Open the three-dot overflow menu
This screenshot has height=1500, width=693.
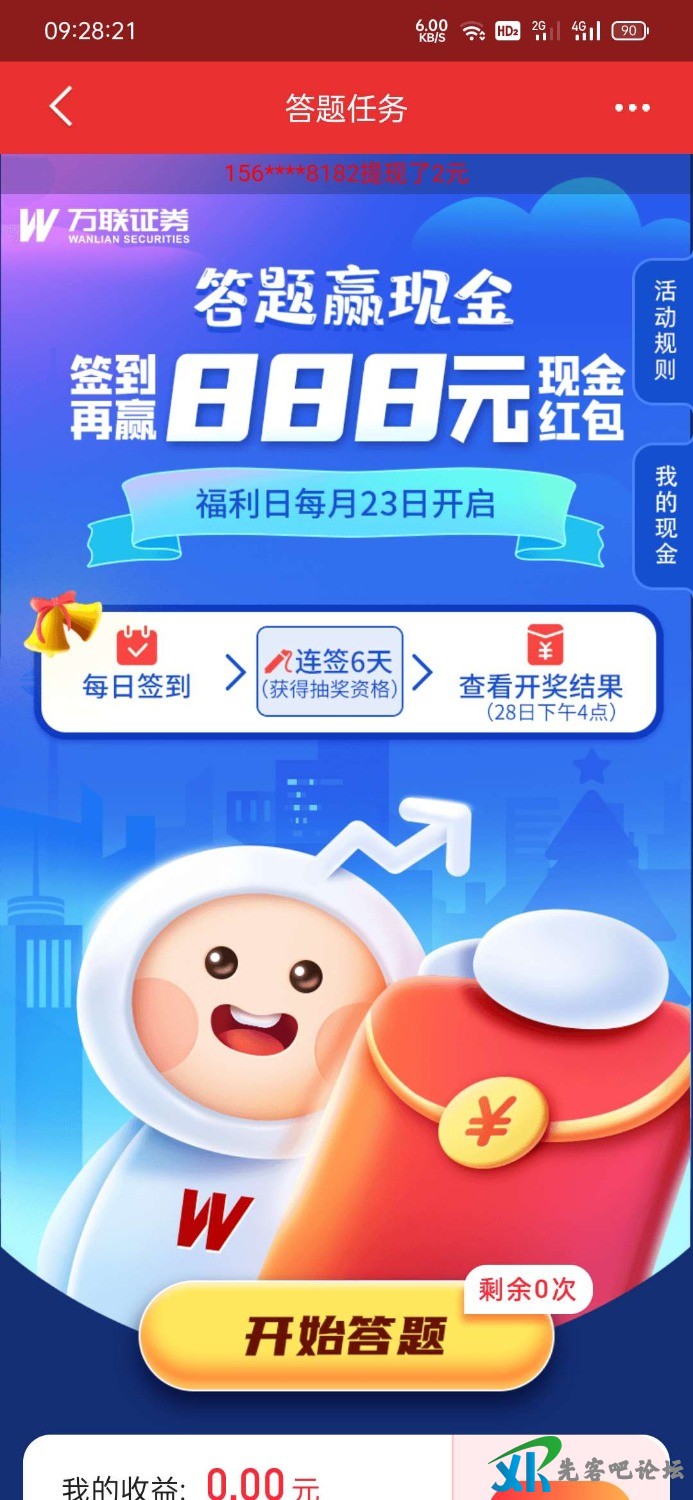point(632,108)
